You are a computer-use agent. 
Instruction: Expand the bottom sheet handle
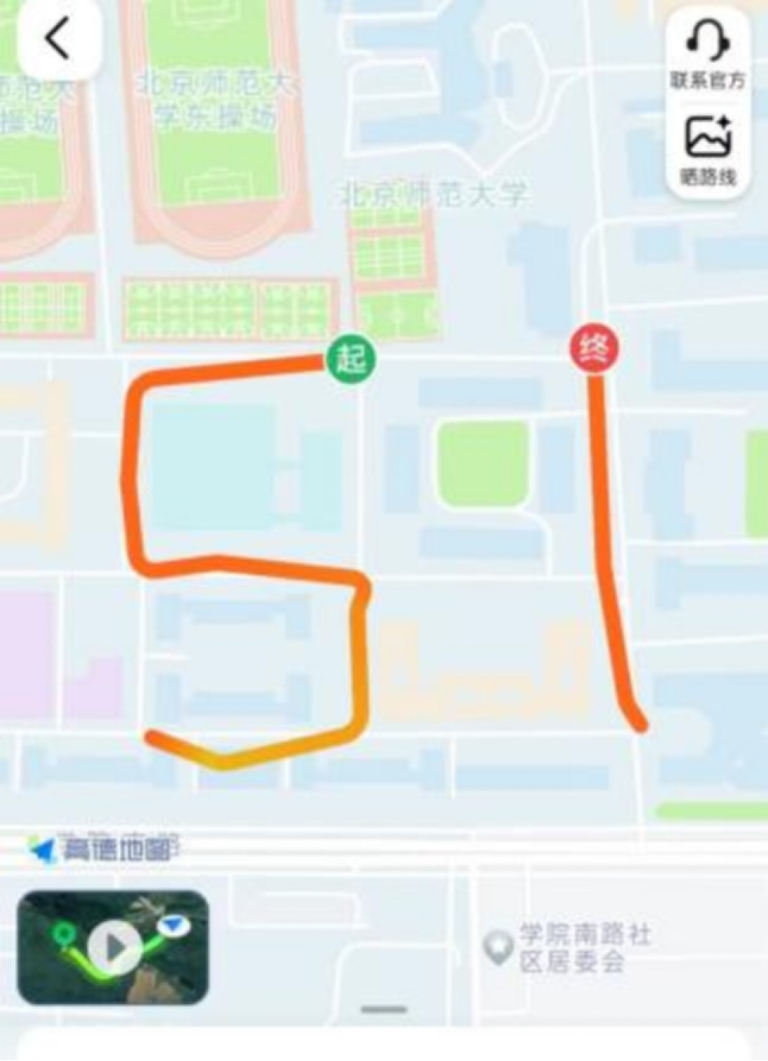384,1010
